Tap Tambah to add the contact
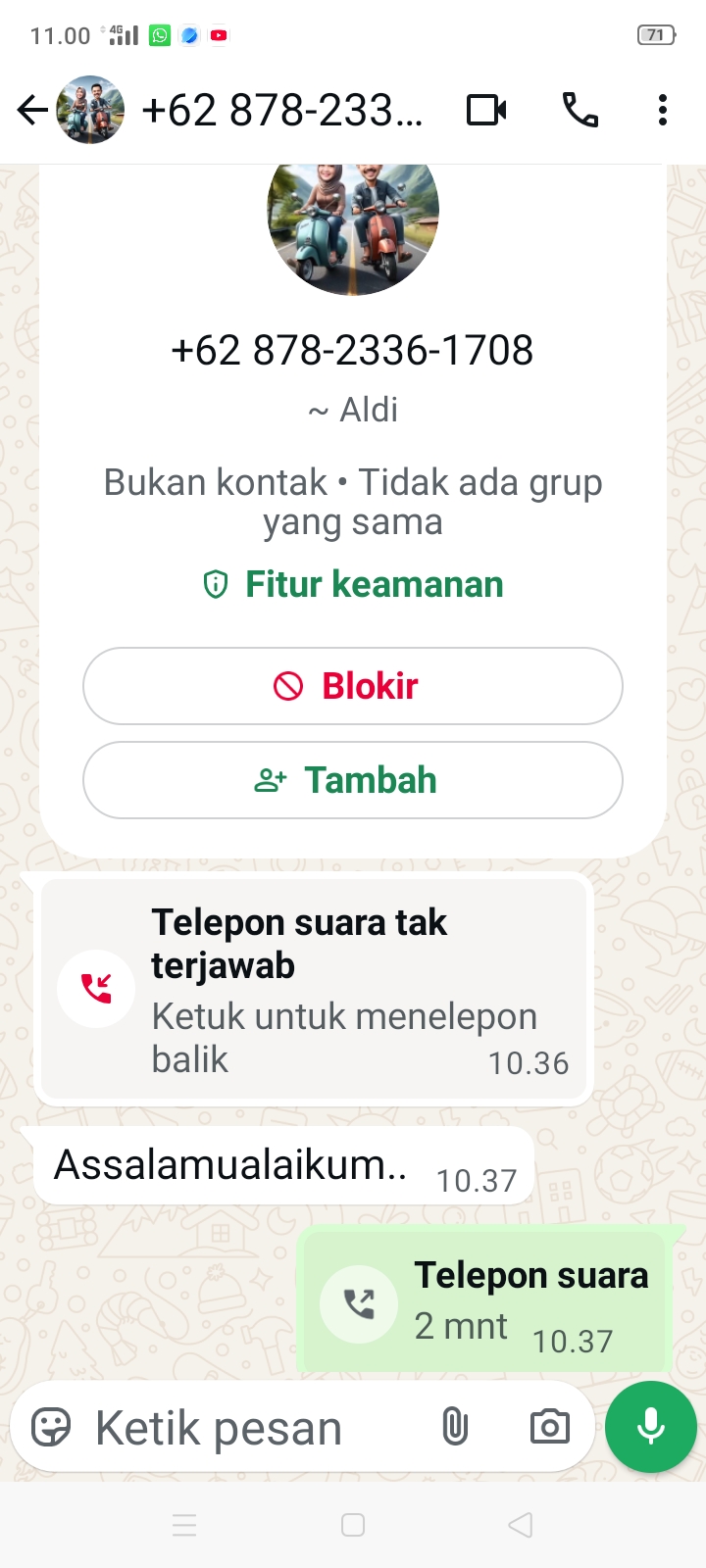 point(353,780)
